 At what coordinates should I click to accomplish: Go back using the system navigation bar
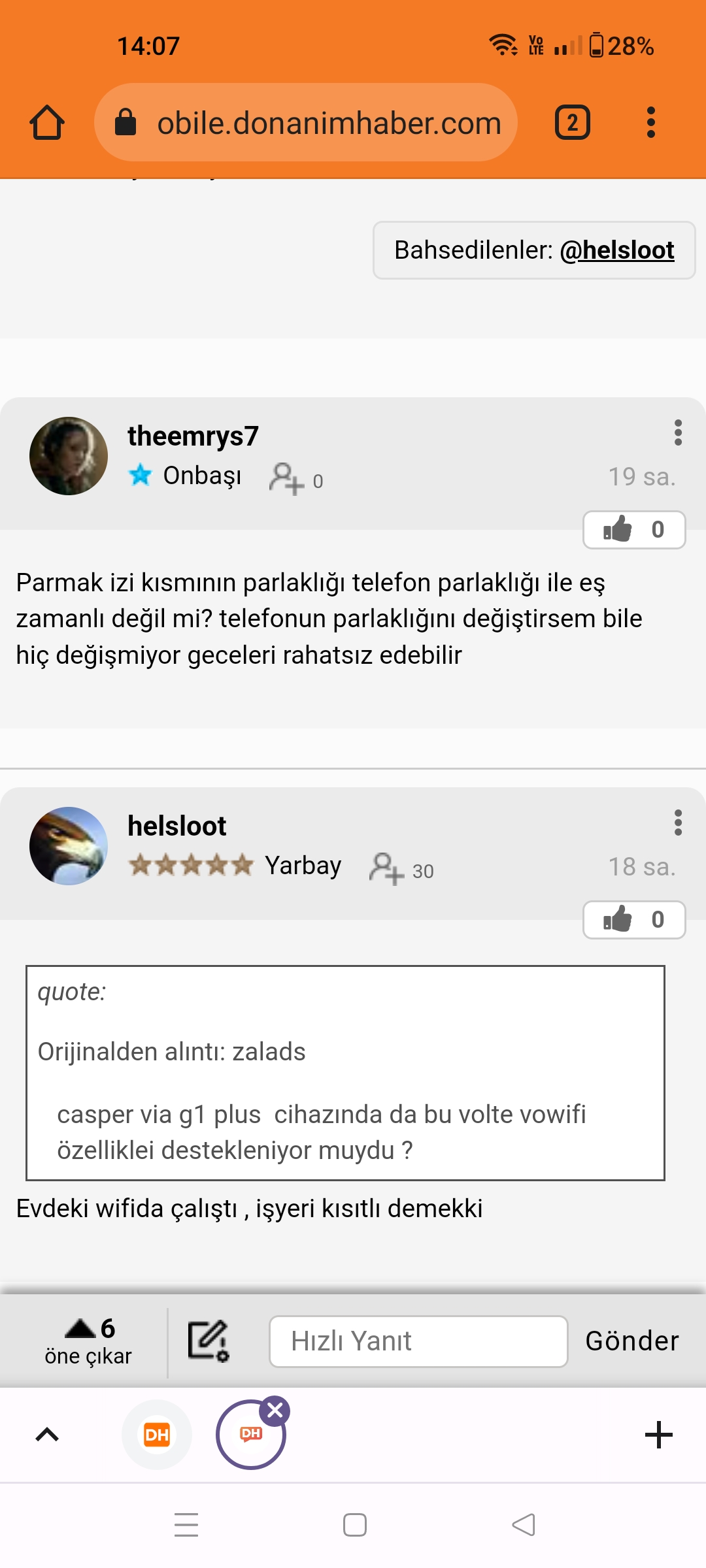(524, 1525)
